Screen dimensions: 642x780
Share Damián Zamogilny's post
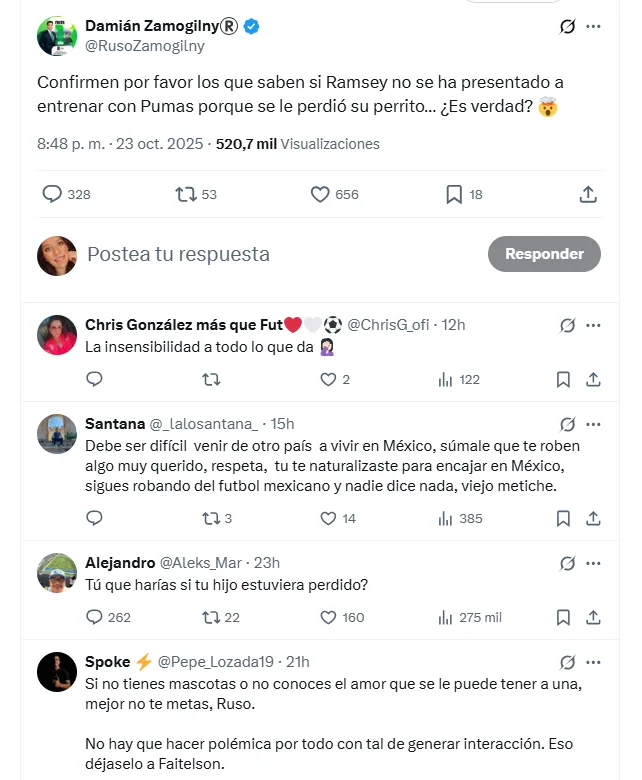(589, 194)
